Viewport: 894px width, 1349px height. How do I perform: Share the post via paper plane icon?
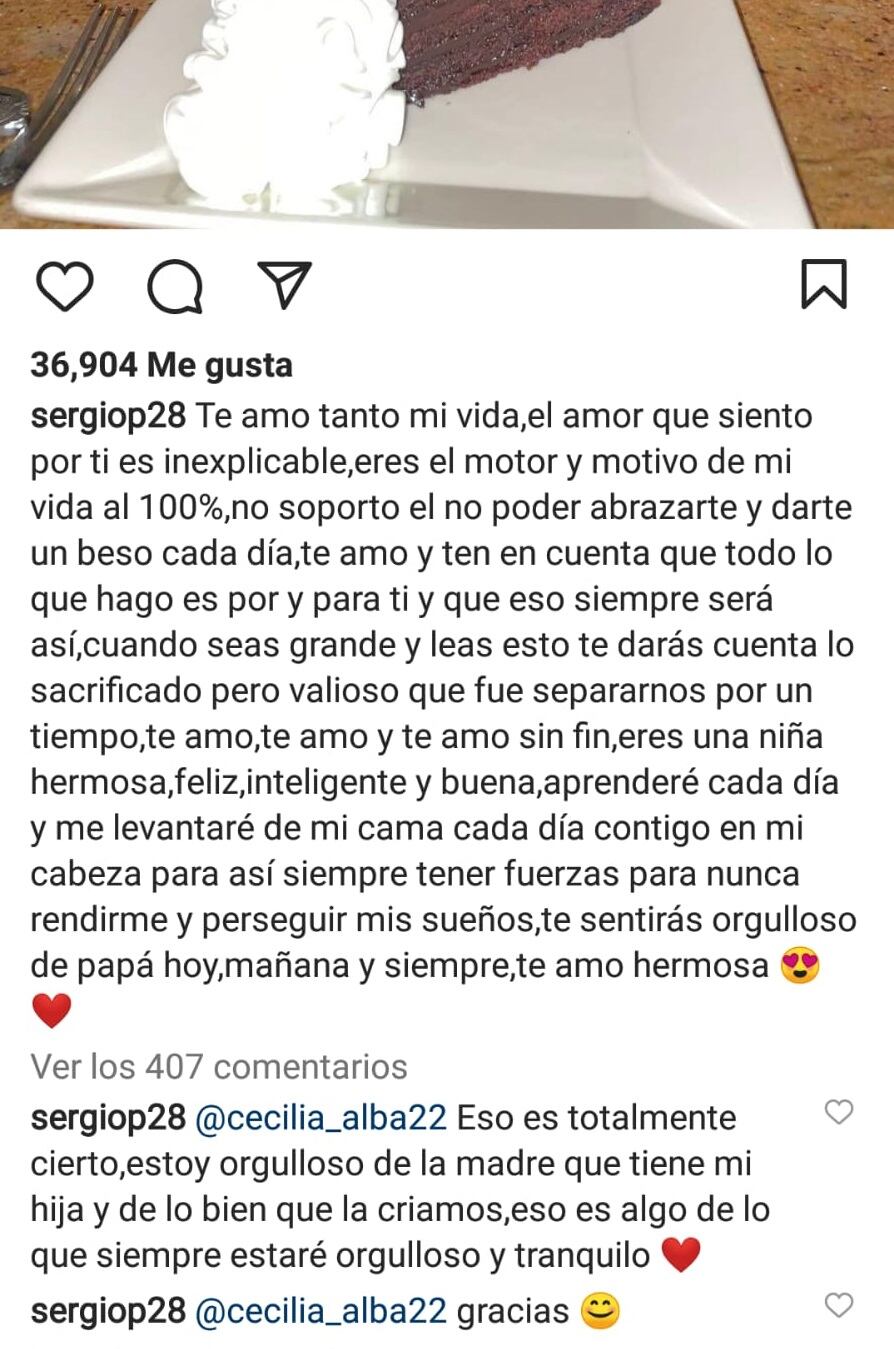point(285,284)
